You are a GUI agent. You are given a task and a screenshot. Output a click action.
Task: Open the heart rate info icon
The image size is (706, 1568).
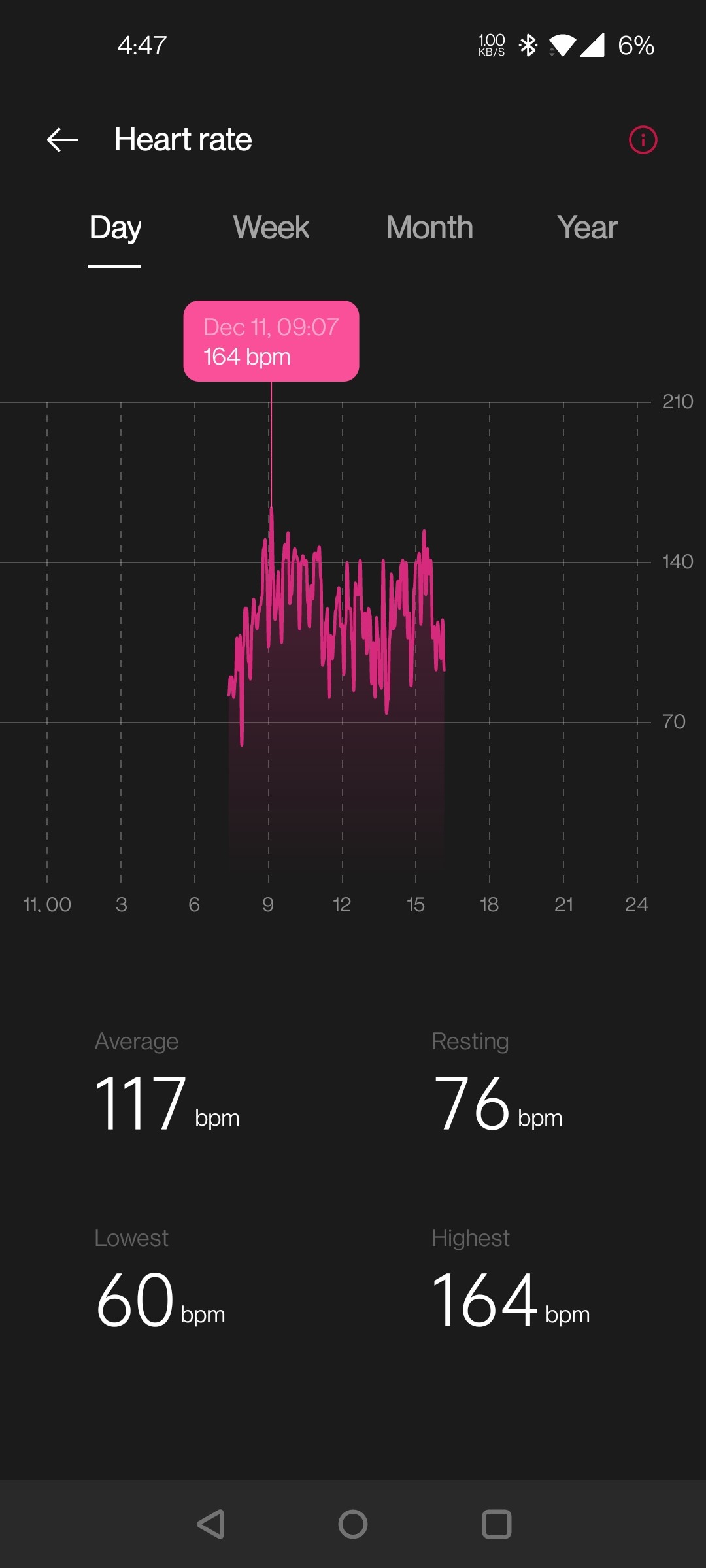point(643,140)
